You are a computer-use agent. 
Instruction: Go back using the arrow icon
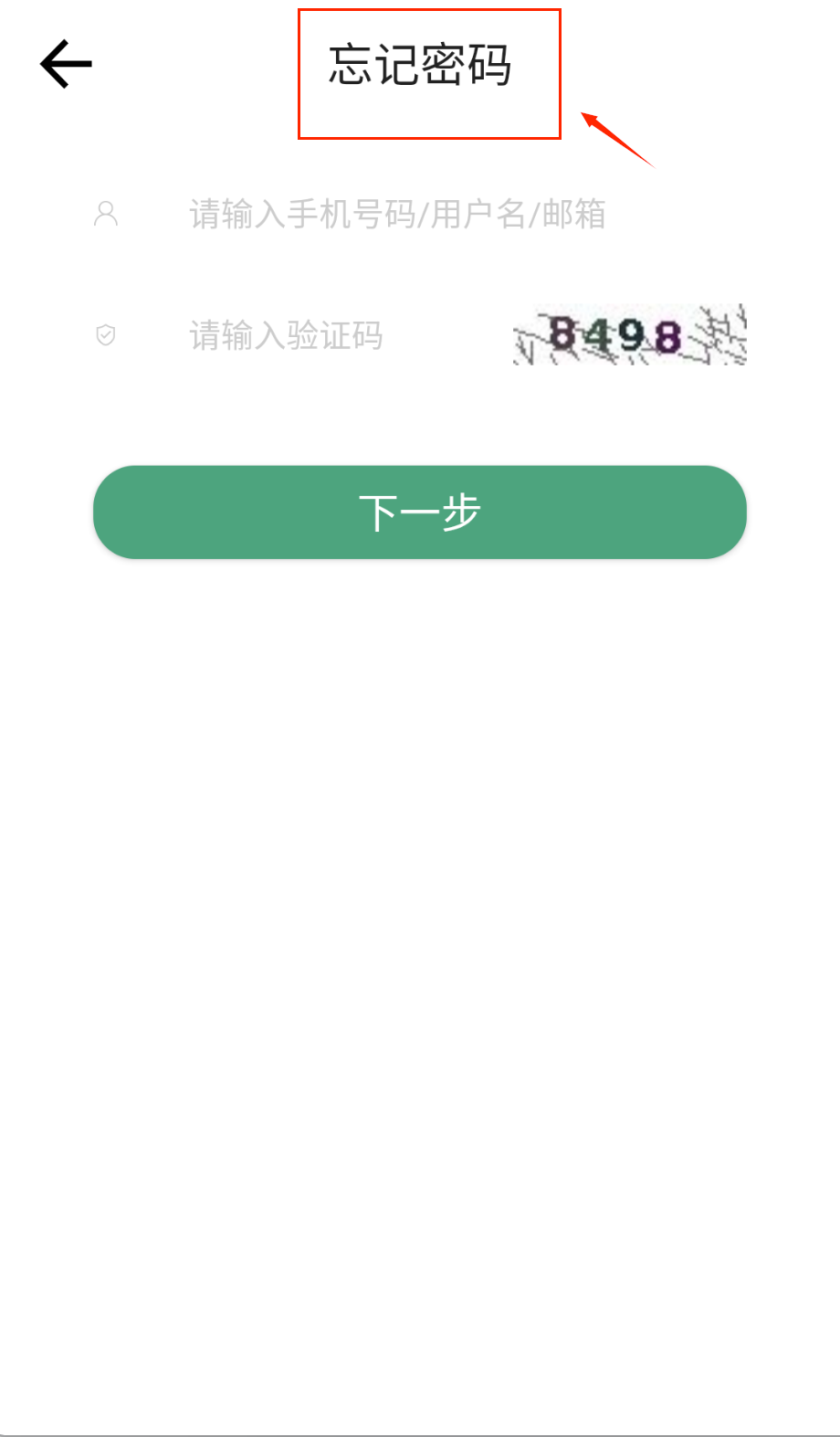point(66,64)
